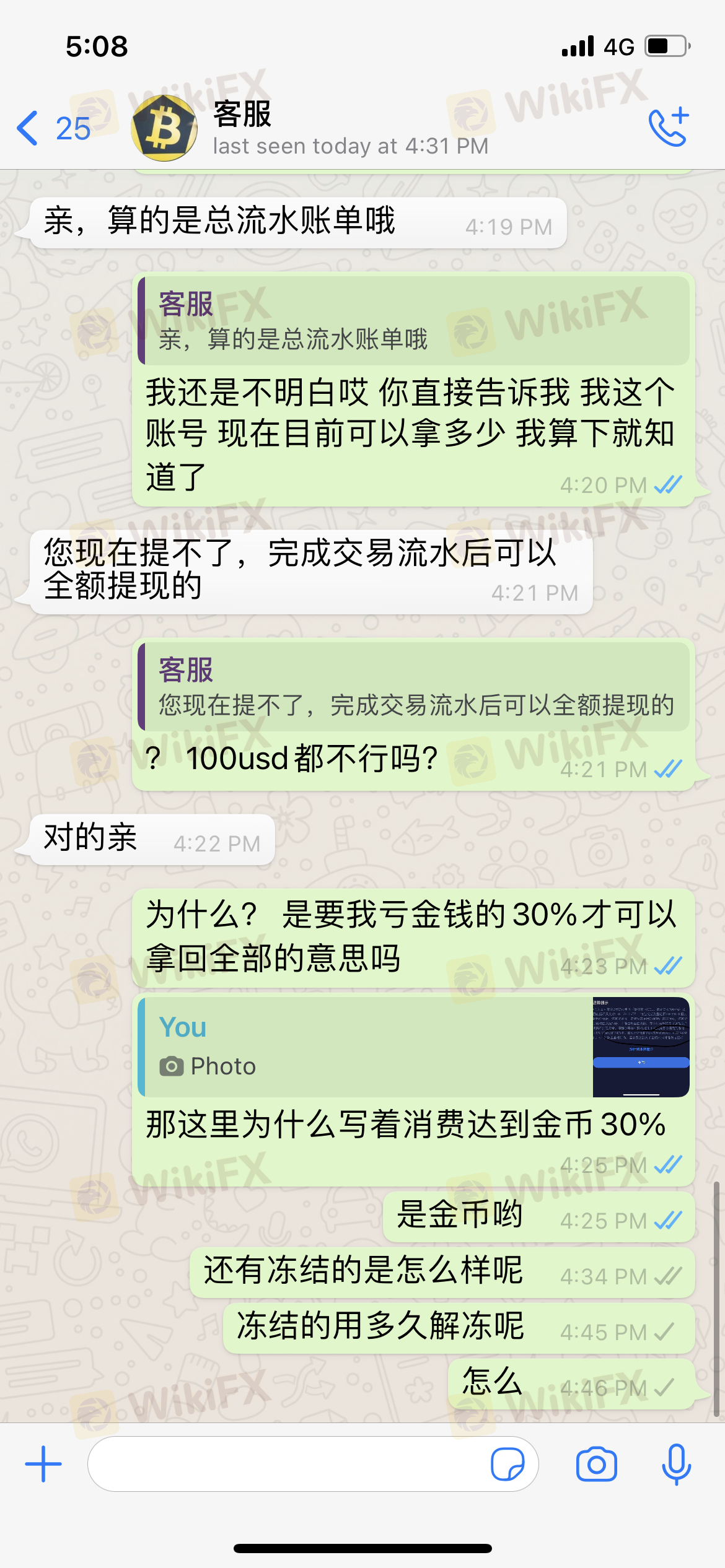725x1568 pixels.
Task: Jump to quoted 您现在提不了 reply
Action: click(413, 687)
